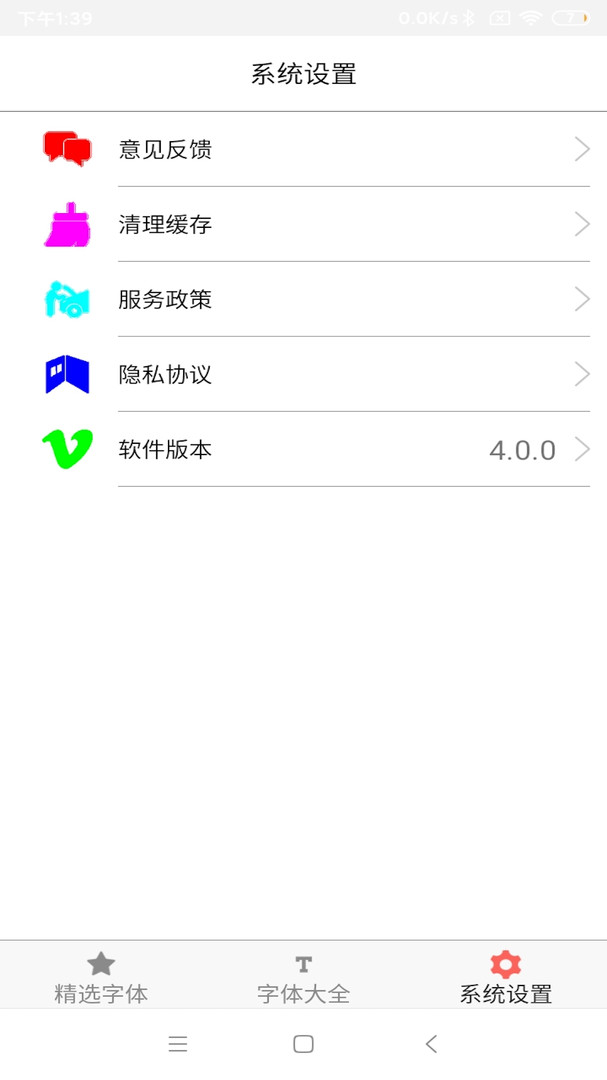This screenshot has width=607, height=1080.
Task: Open the 服务政策 service policy
Action: click(x=303, y=300)
